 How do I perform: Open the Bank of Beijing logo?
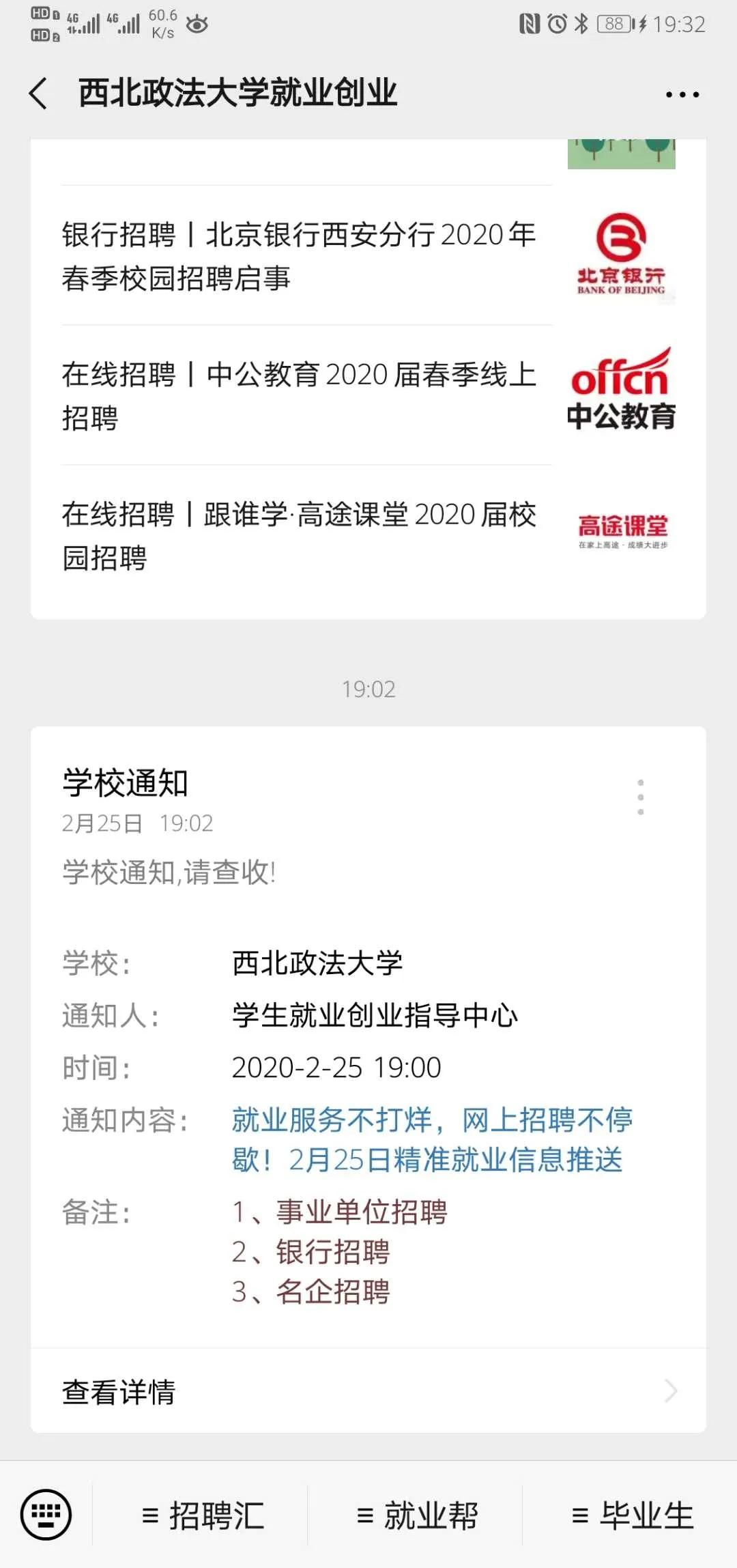622,256
